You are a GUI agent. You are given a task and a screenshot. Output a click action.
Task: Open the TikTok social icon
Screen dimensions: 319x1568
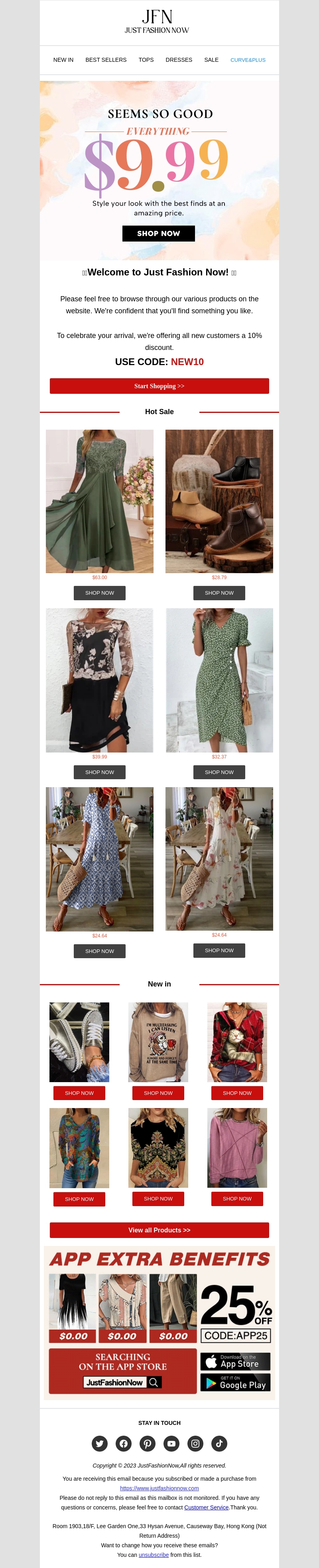click(x=219, y=1443)
